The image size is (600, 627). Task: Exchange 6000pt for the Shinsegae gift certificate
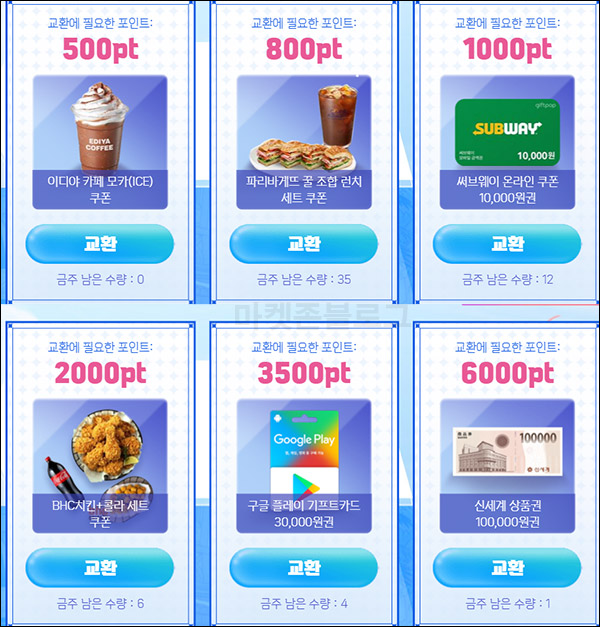[507, 568]
